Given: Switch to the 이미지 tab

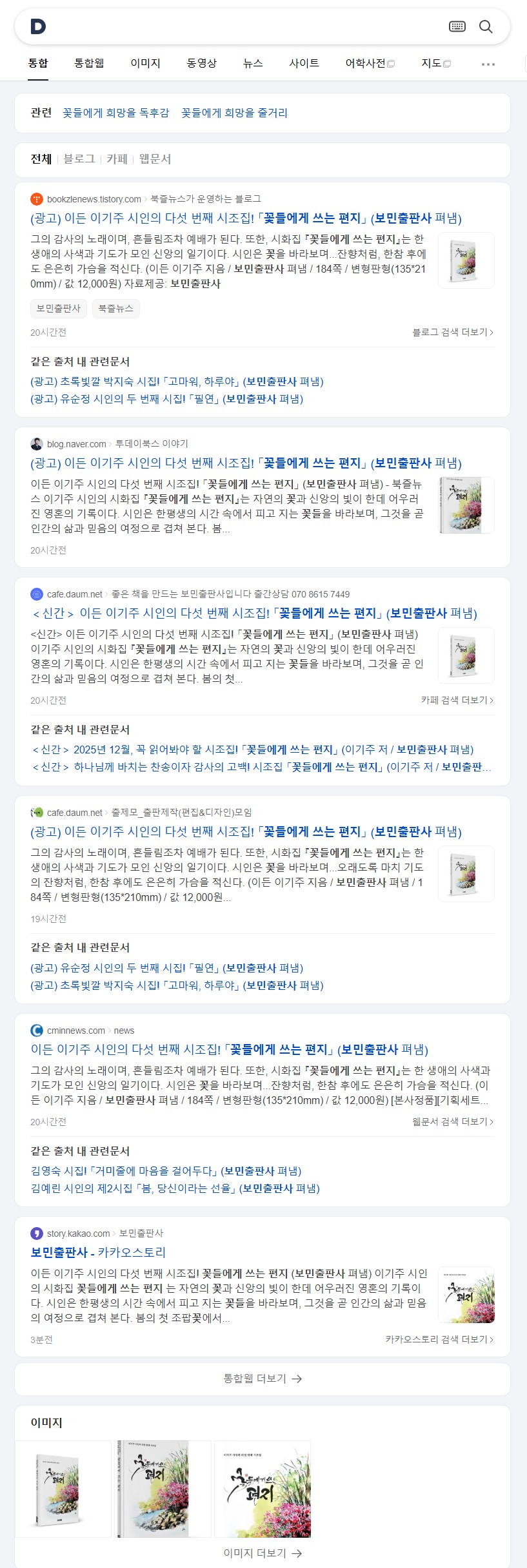Looking at the screenshot, I should click(145, 63).
